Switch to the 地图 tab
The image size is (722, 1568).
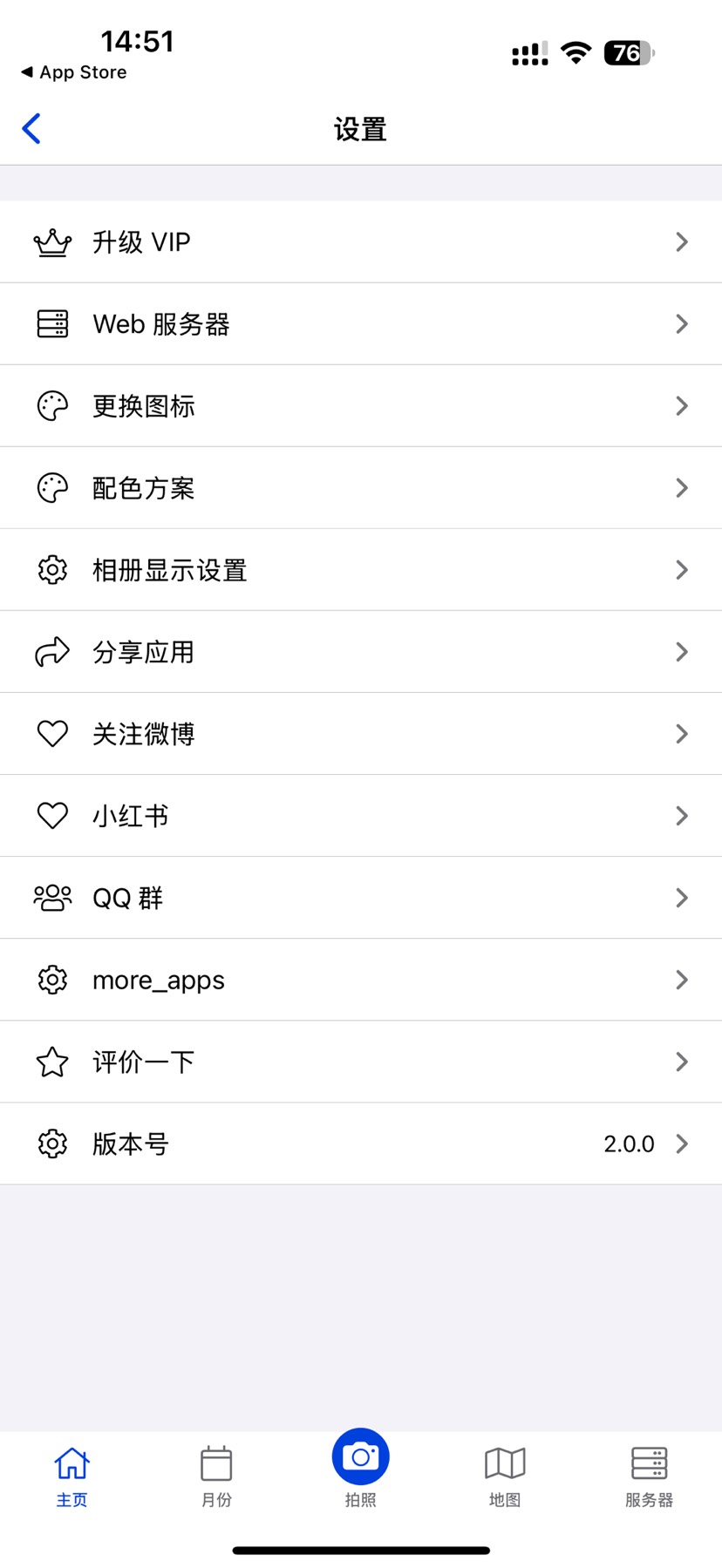tap(505, 1475)
